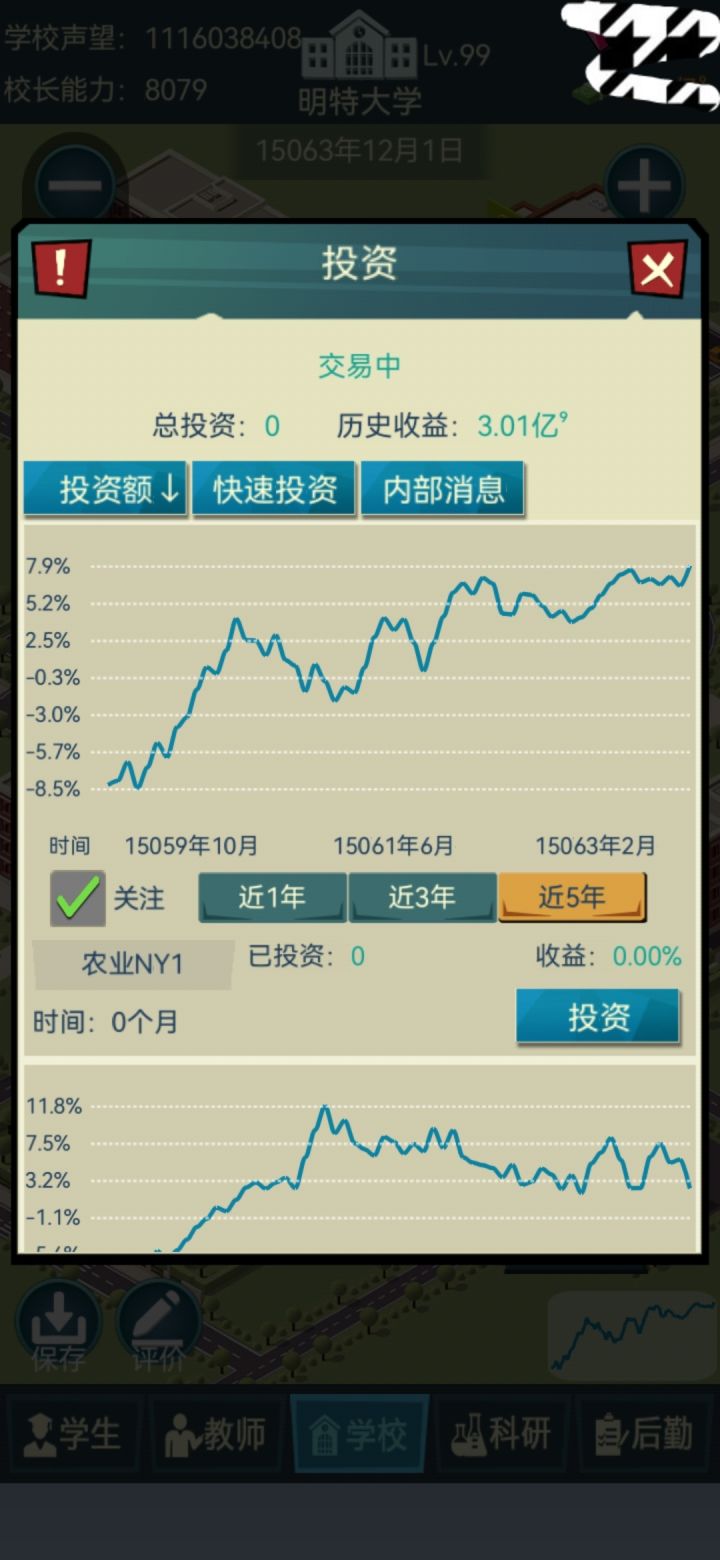
Task: Invest in 农业NY1 with 投资 button
Action: 598,1017
